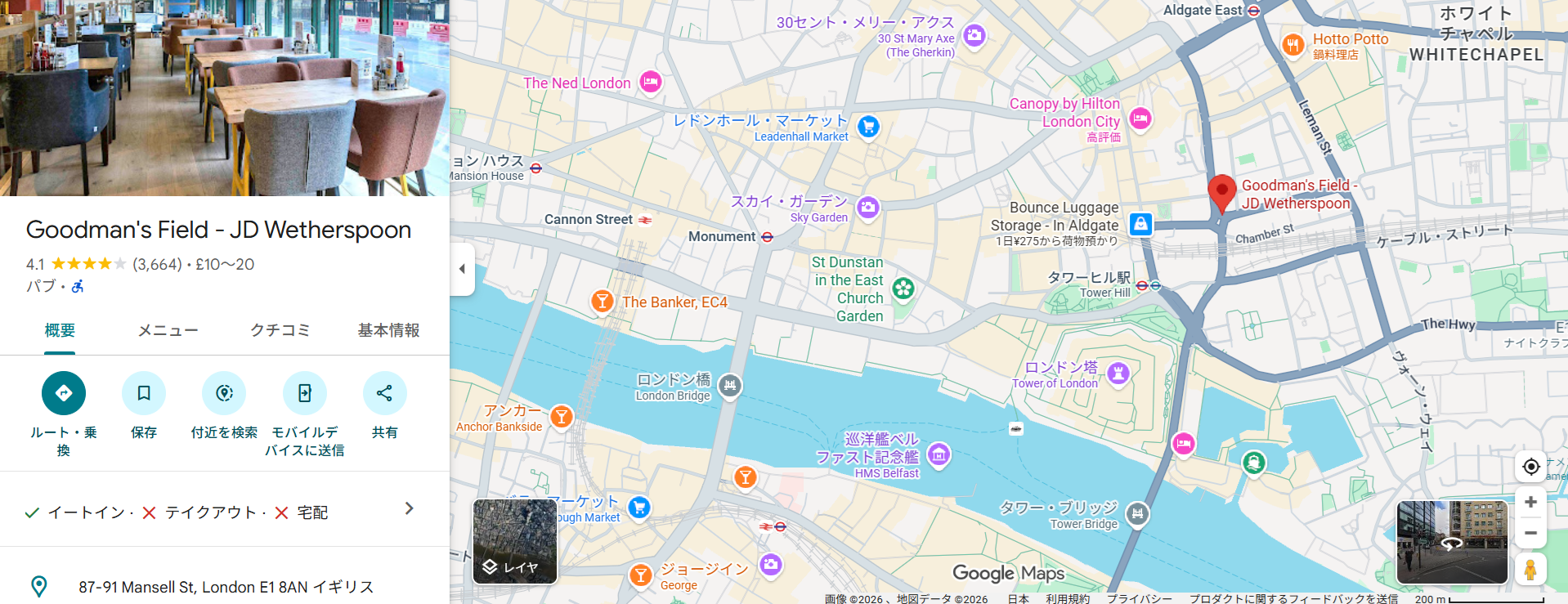Viewport: 1568px width, 604px height.
Task: Show my current location on the map
Action: 1530,467
